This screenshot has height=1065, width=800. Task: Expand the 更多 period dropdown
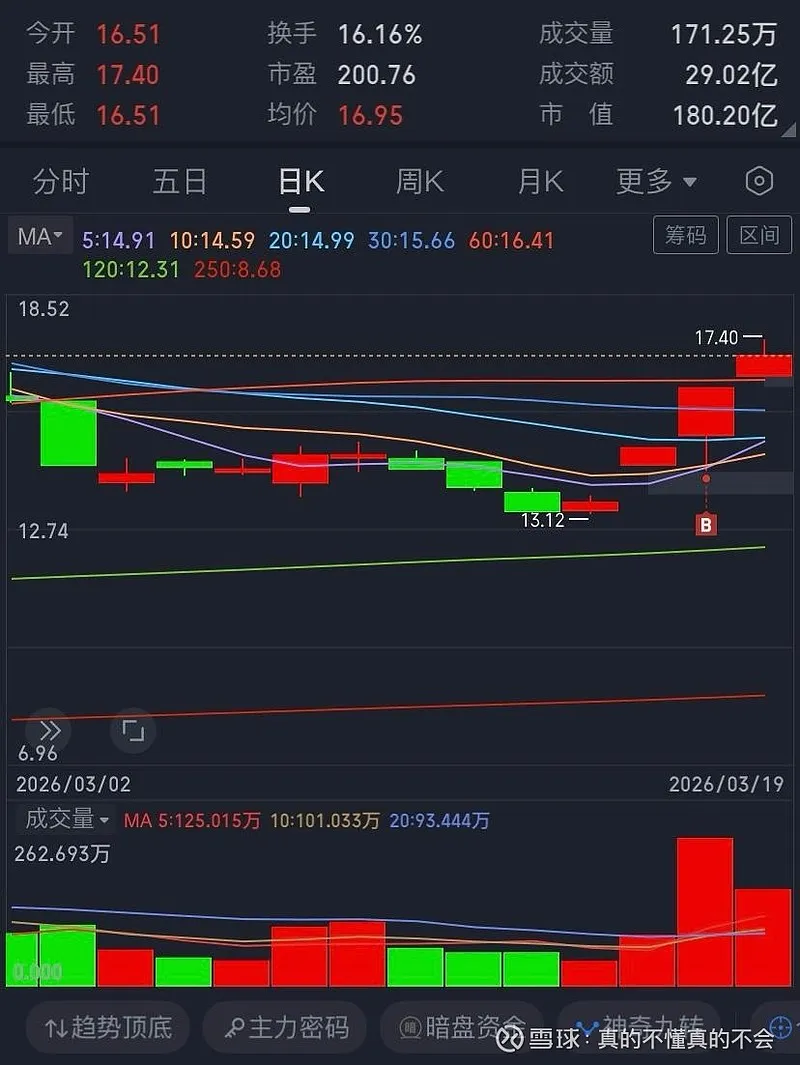pos(656,182)
